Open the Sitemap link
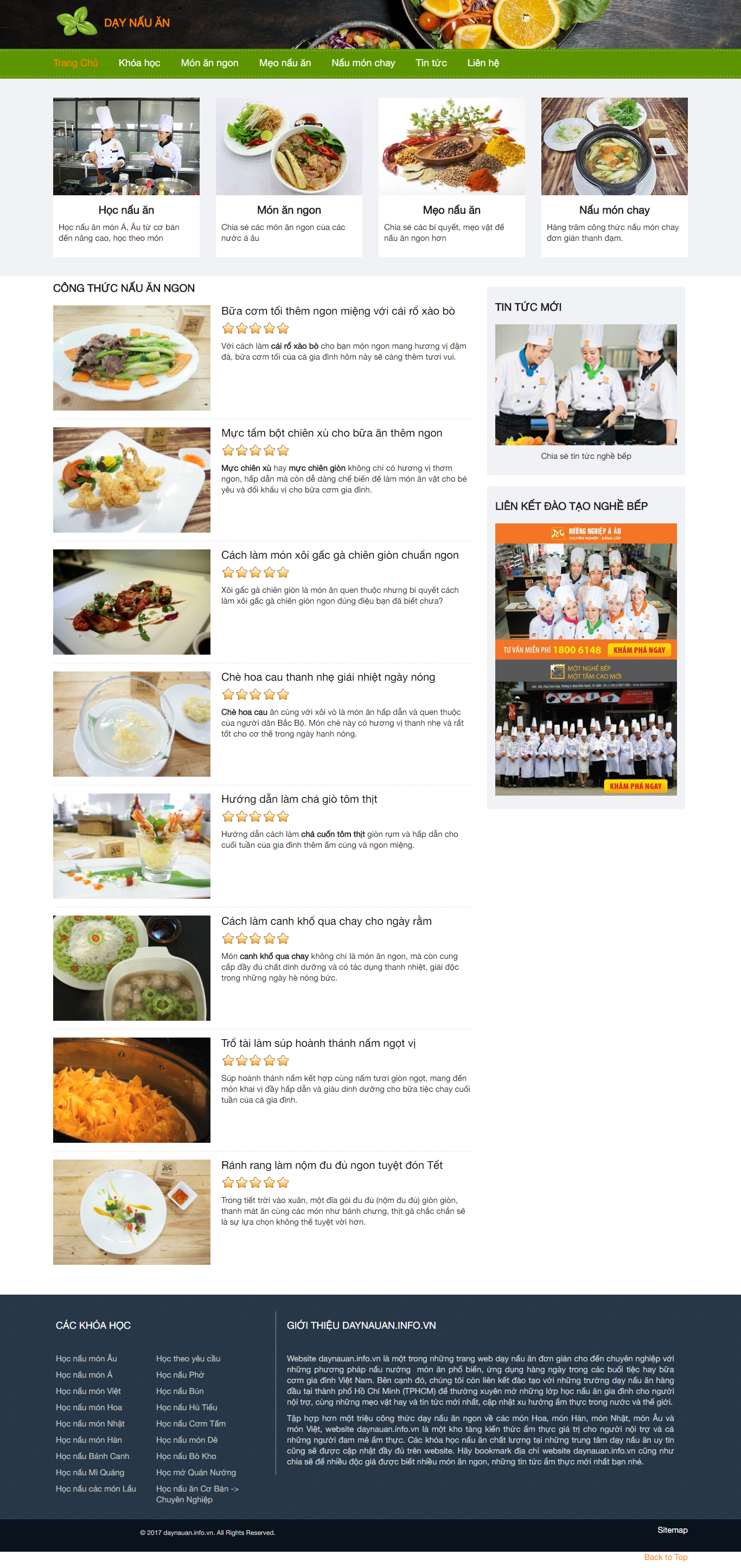Viewport: 741px width, 1568px height. coord(672,1529)
